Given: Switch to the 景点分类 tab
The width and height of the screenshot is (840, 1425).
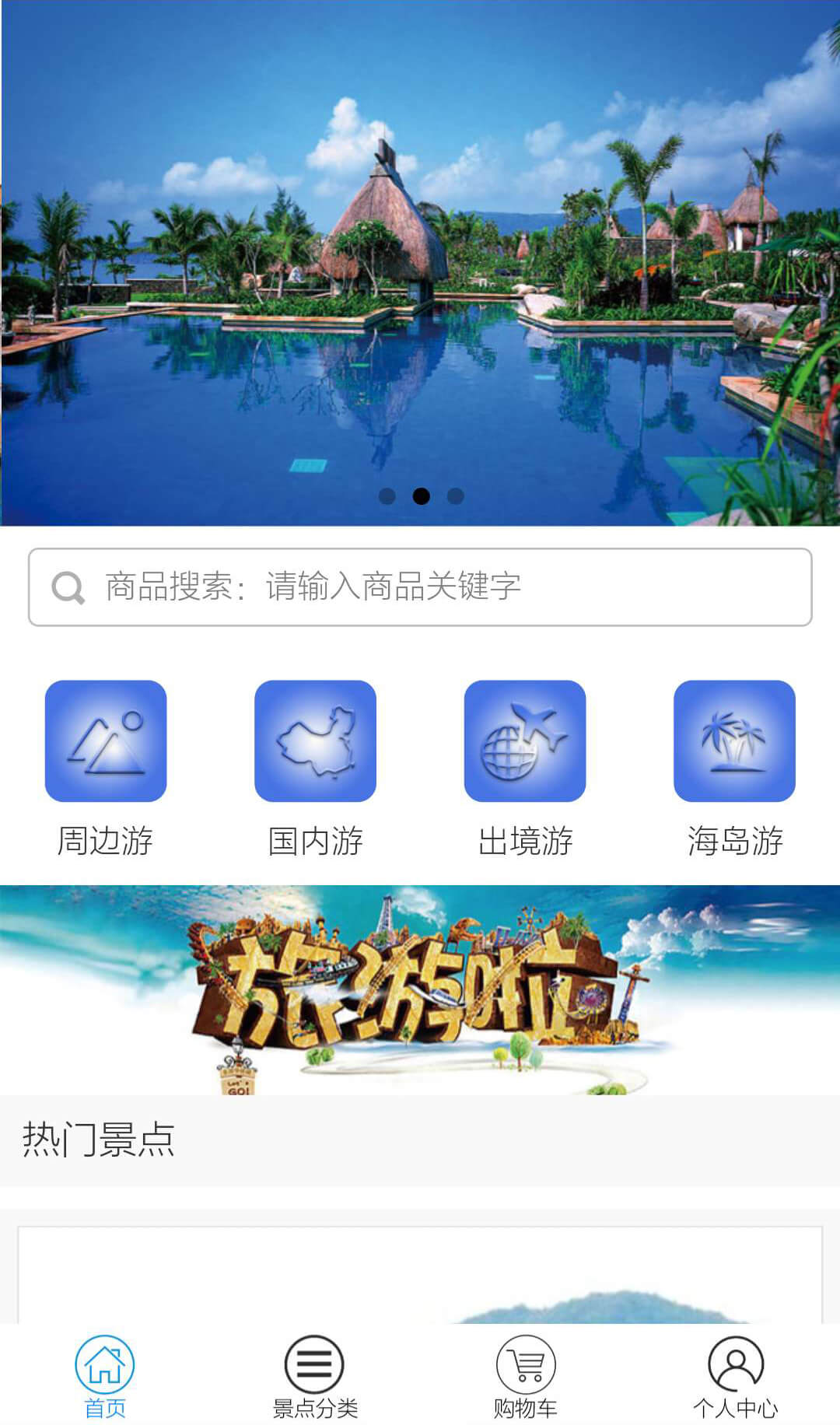Looking at the screenshot, I should [x=315, y=1375].
